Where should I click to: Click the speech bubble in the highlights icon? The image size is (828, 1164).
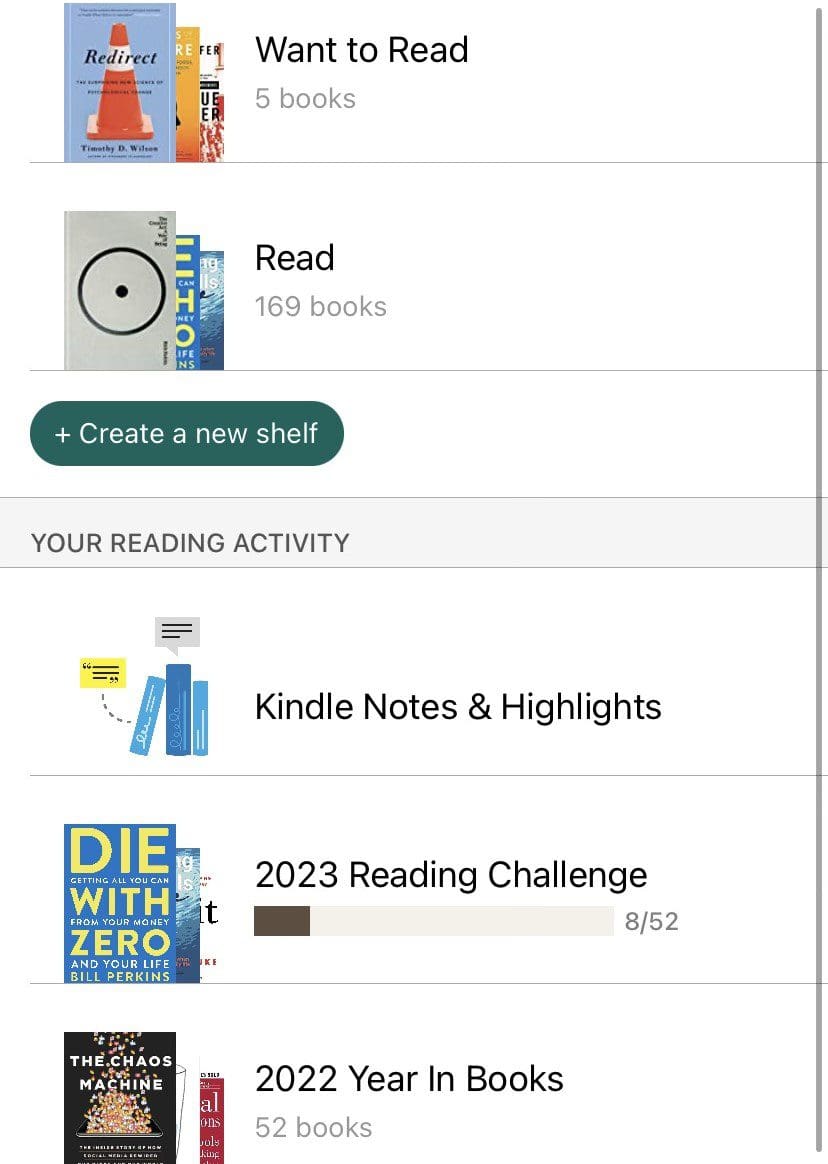[177, 633]
